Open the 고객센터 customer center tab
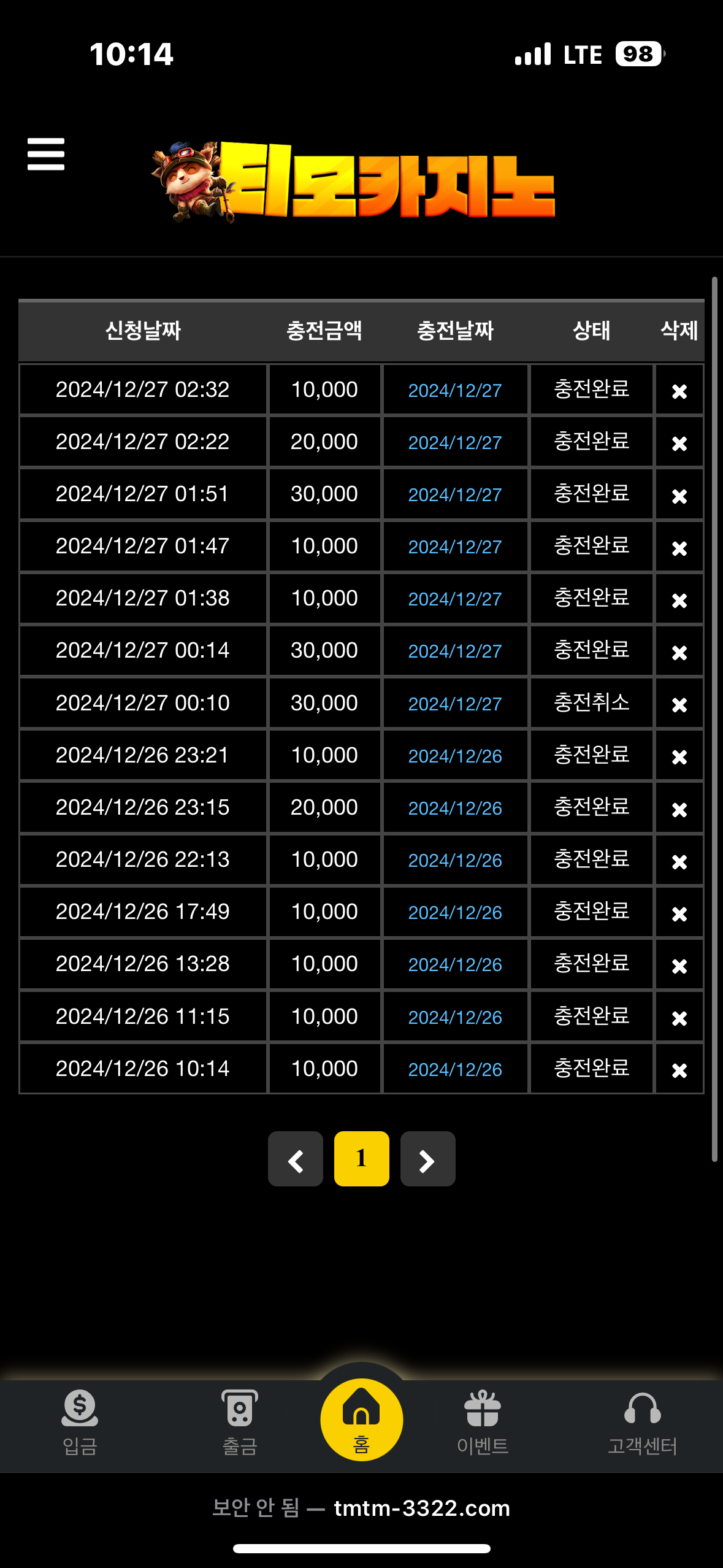This screenshot has width=723, height=1568. coord(642,1422)
